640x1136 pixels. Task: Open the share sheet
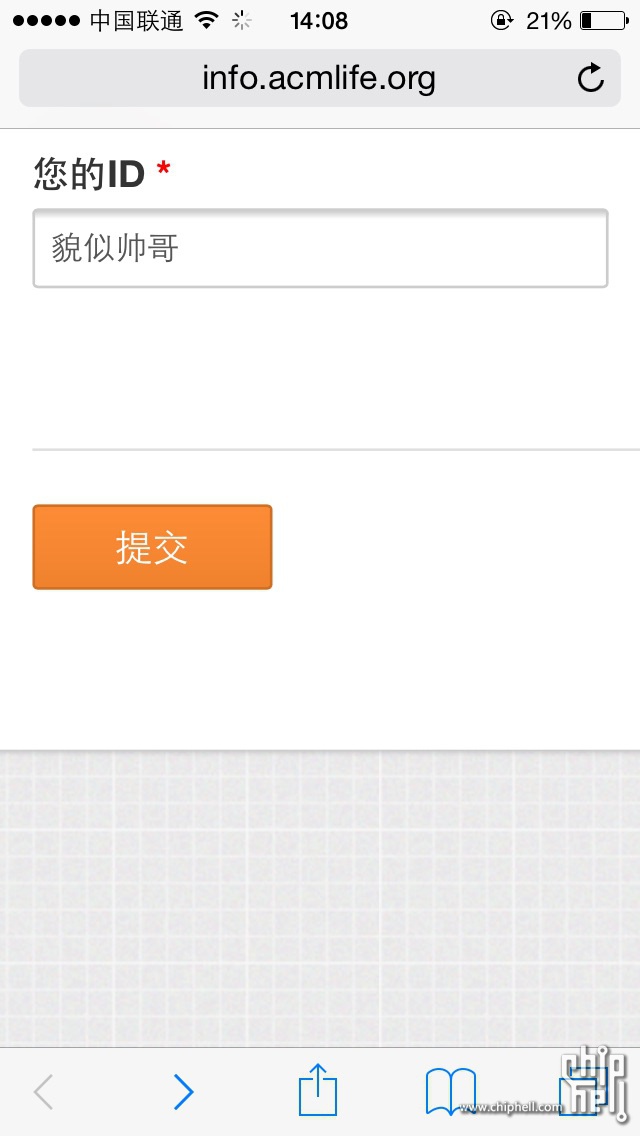coord(318,1088)
